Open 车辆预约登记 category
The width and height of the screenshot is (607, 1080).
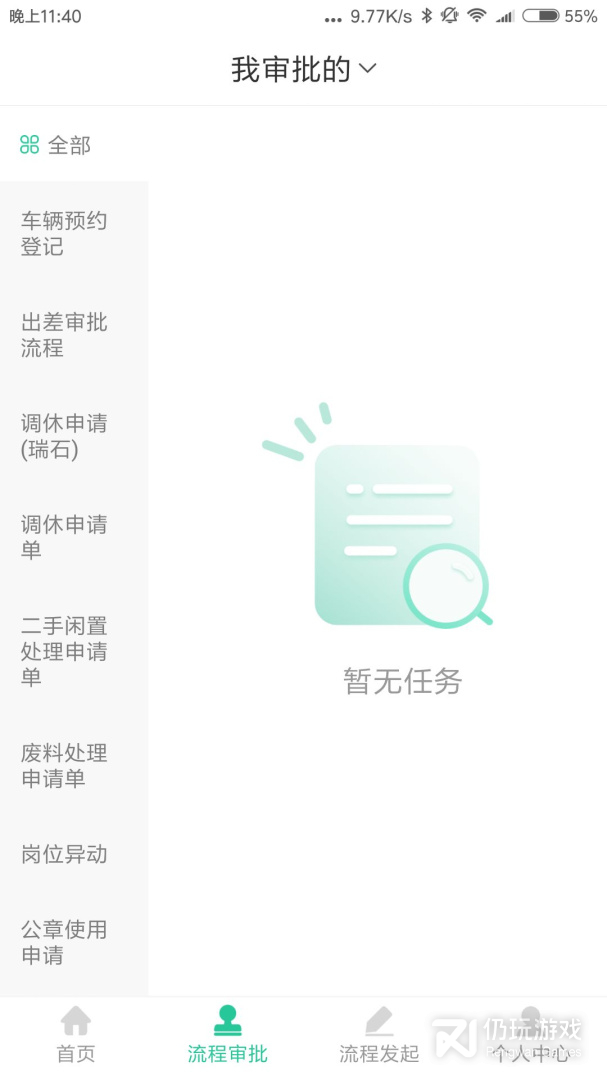click(74, 233)
